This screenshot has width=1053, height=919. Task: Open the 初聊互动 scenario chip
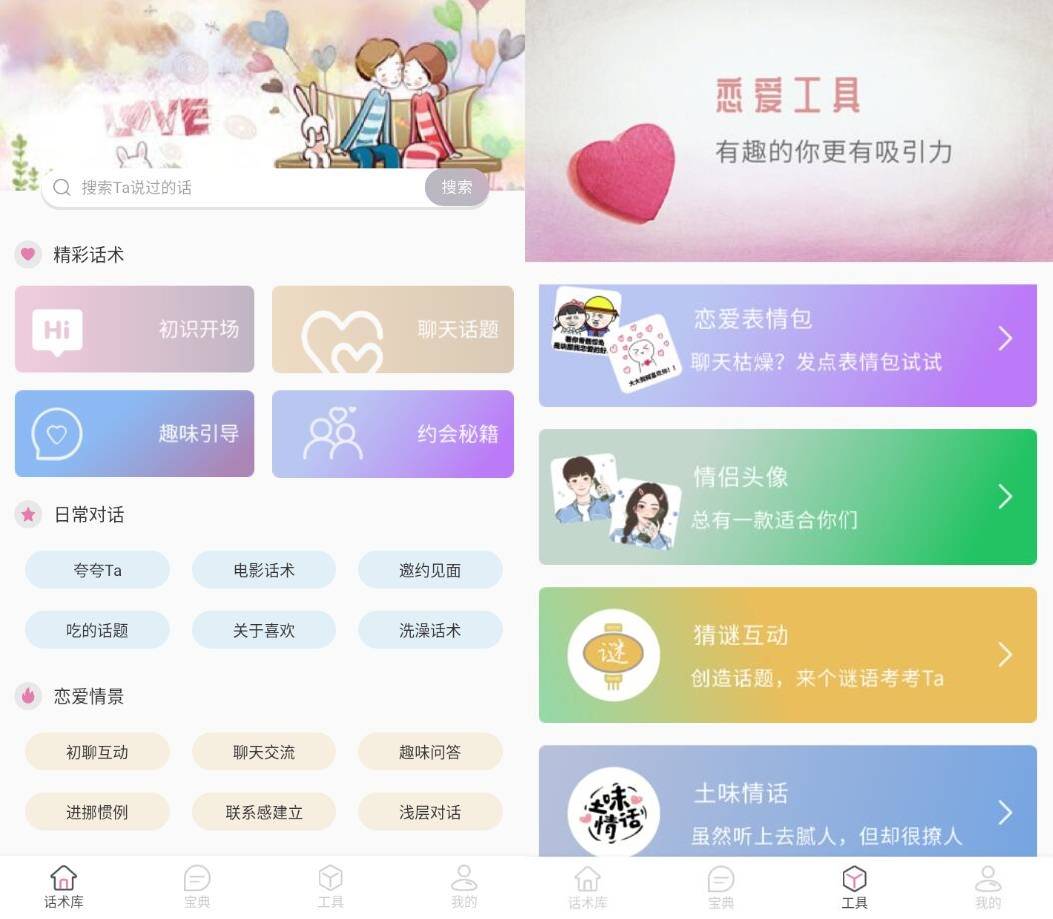(97, 752)
